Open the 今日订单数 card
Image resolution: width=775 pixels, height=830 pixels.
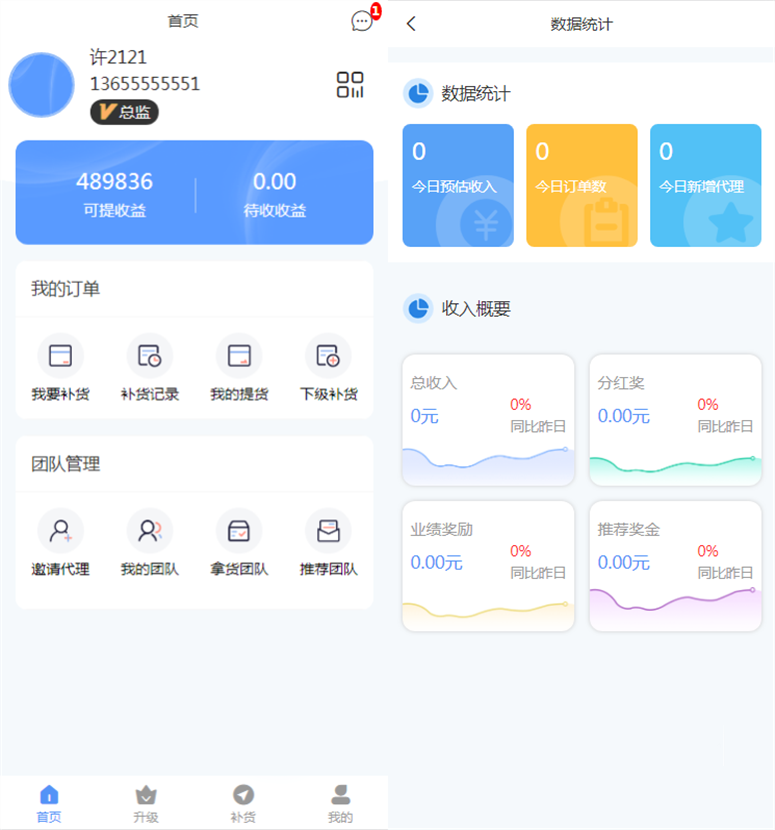tap(581, 185)
